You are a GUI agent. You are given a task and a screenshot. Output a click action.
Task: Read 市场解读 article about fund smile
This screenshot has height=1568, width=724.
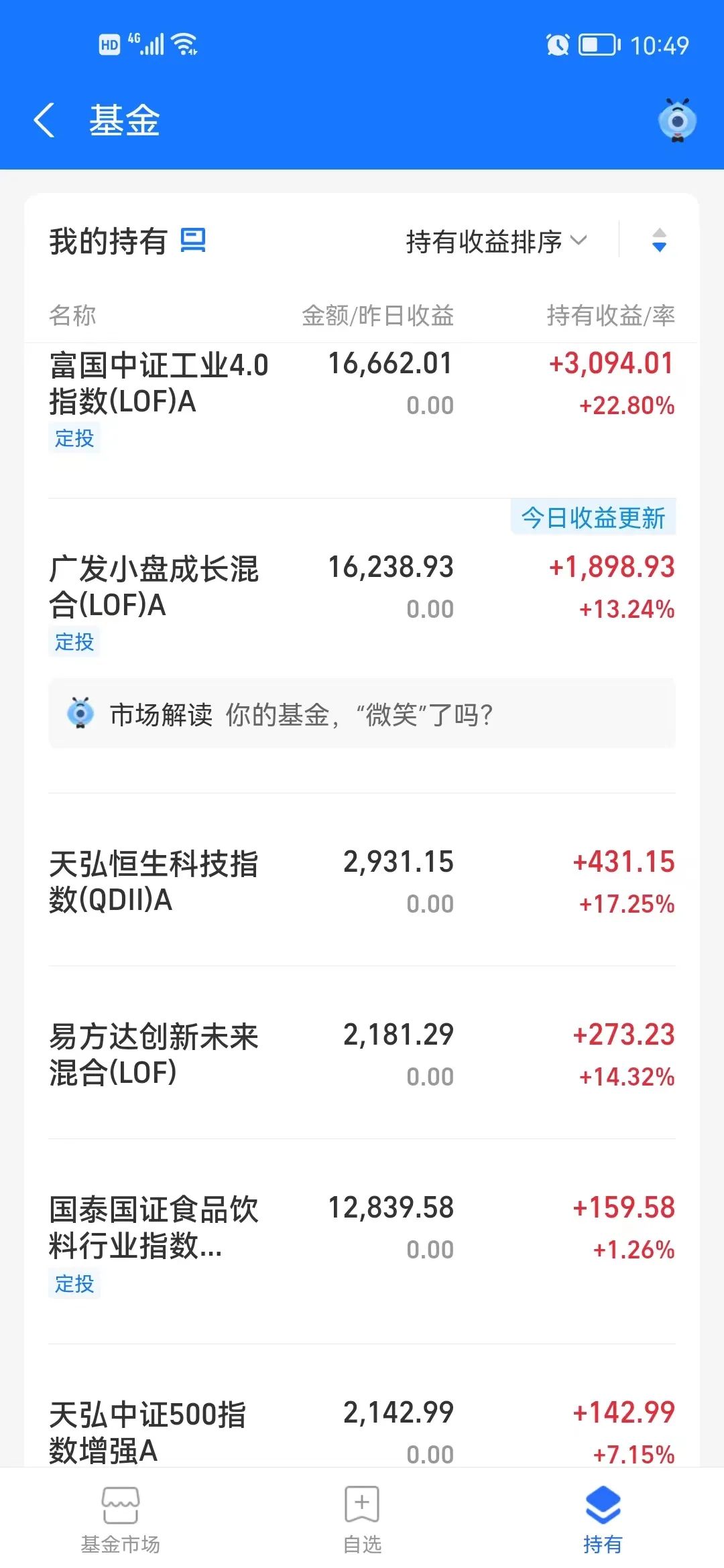point(362,714)
